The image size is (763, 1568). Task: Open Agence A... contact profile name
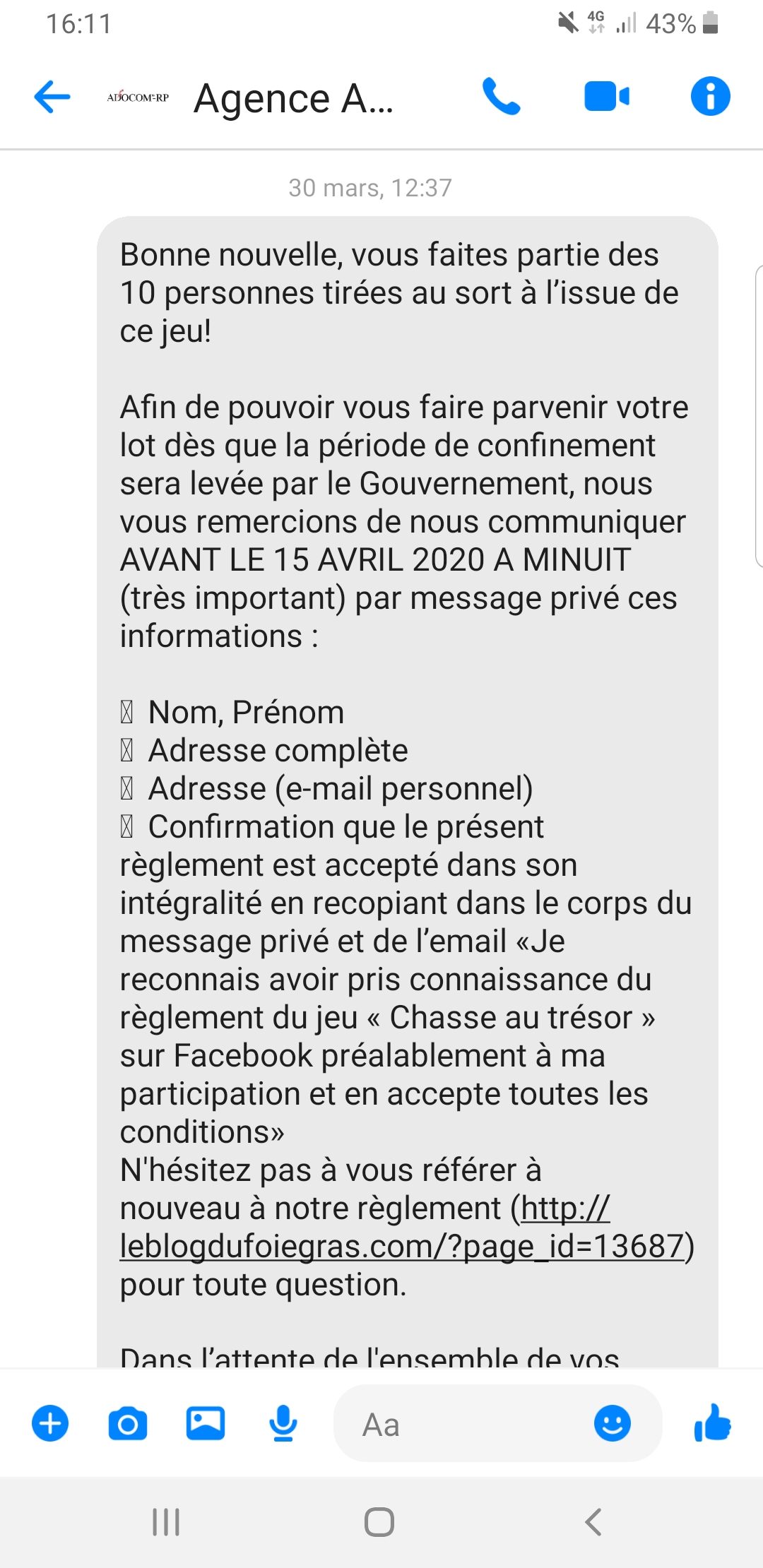293,98
